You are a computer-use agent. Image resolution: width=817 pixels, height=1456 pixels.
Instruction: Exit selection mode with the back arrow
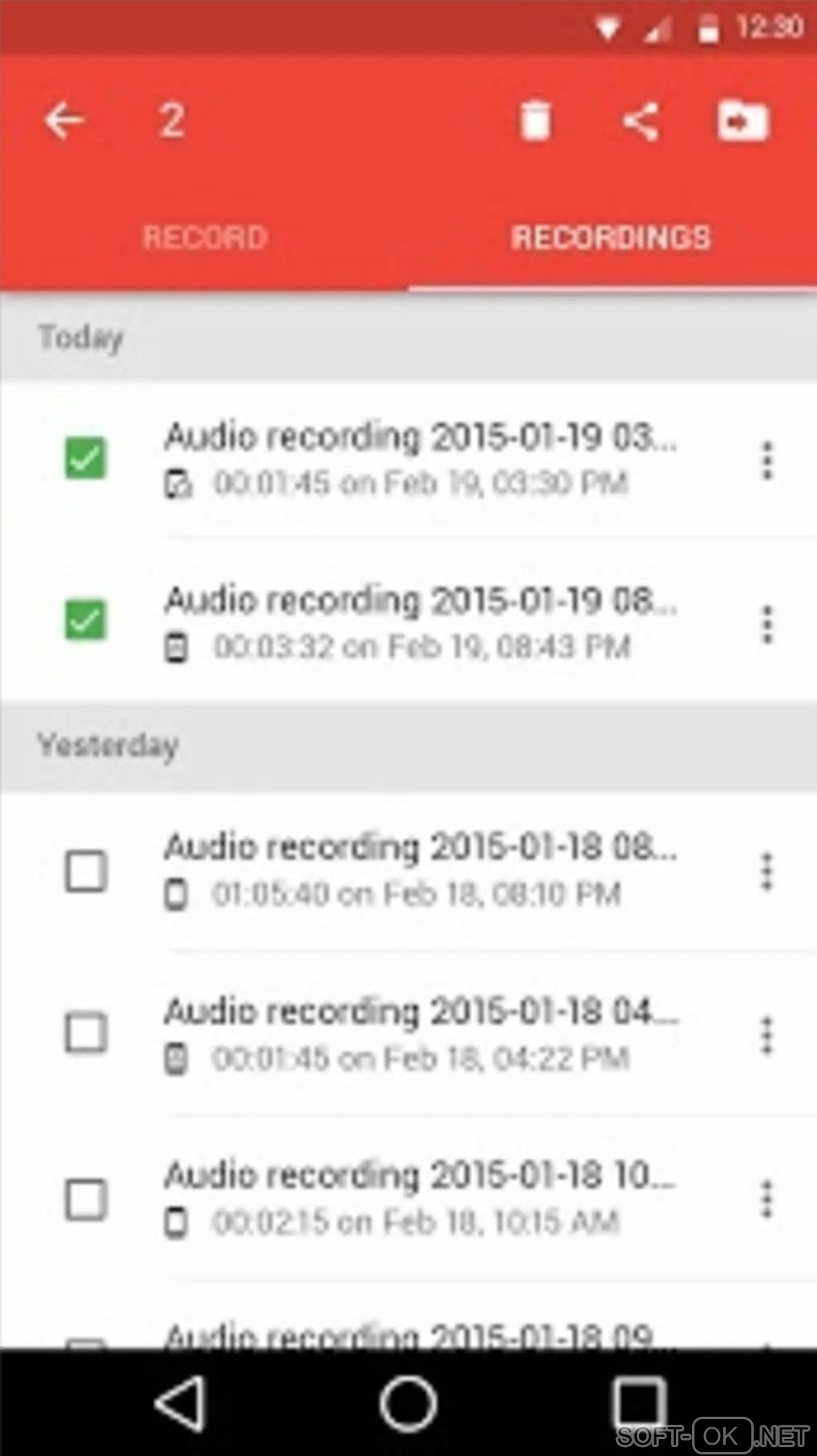pyautogui.click(x=64, y=121)
